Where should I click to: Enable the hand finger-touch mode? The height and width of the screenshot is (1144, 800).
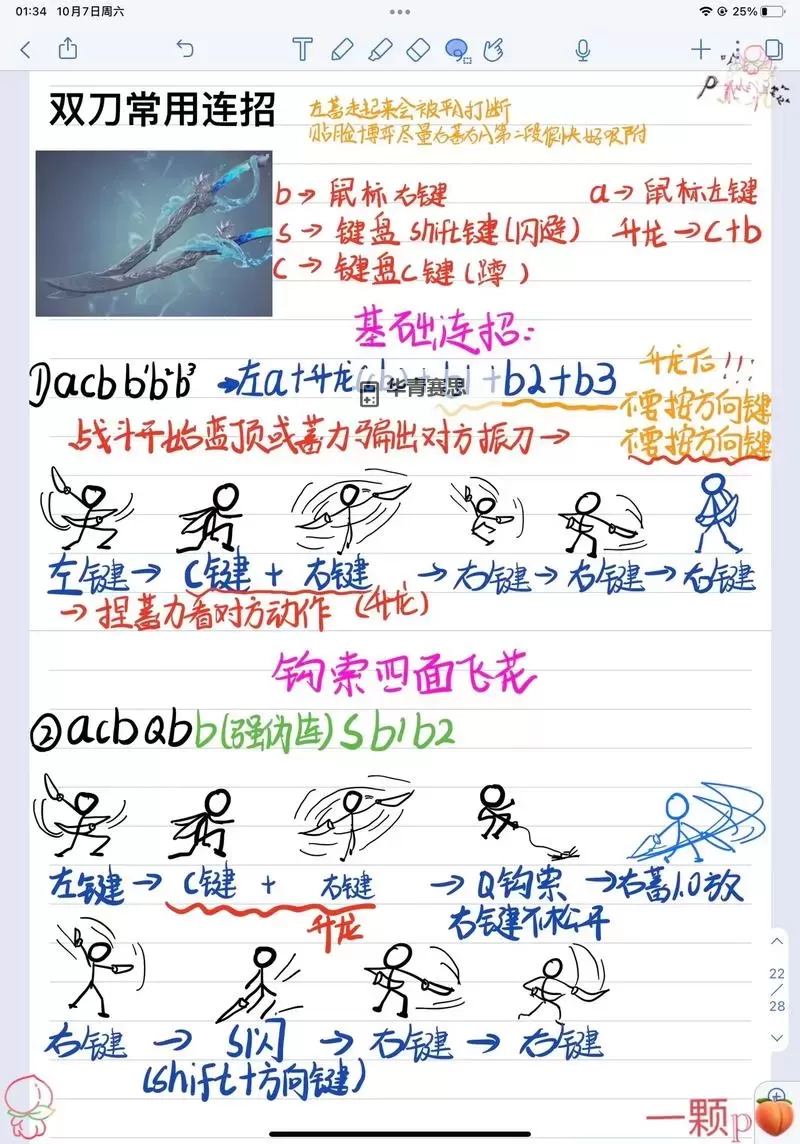pyautogui.click(x=493, y=48)
